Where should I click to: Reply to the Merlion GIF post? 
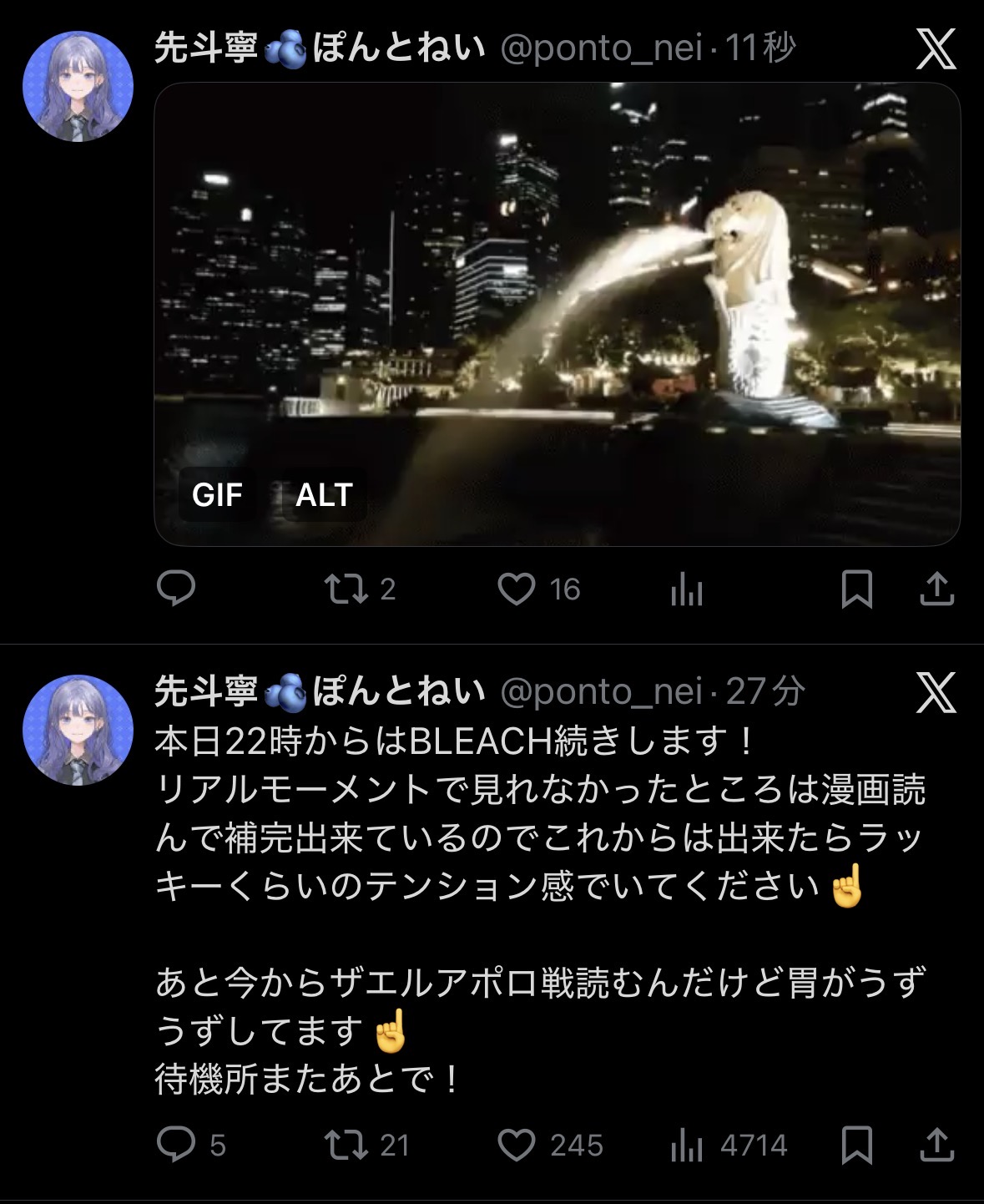pyautogui.click(x=176, y=589)
